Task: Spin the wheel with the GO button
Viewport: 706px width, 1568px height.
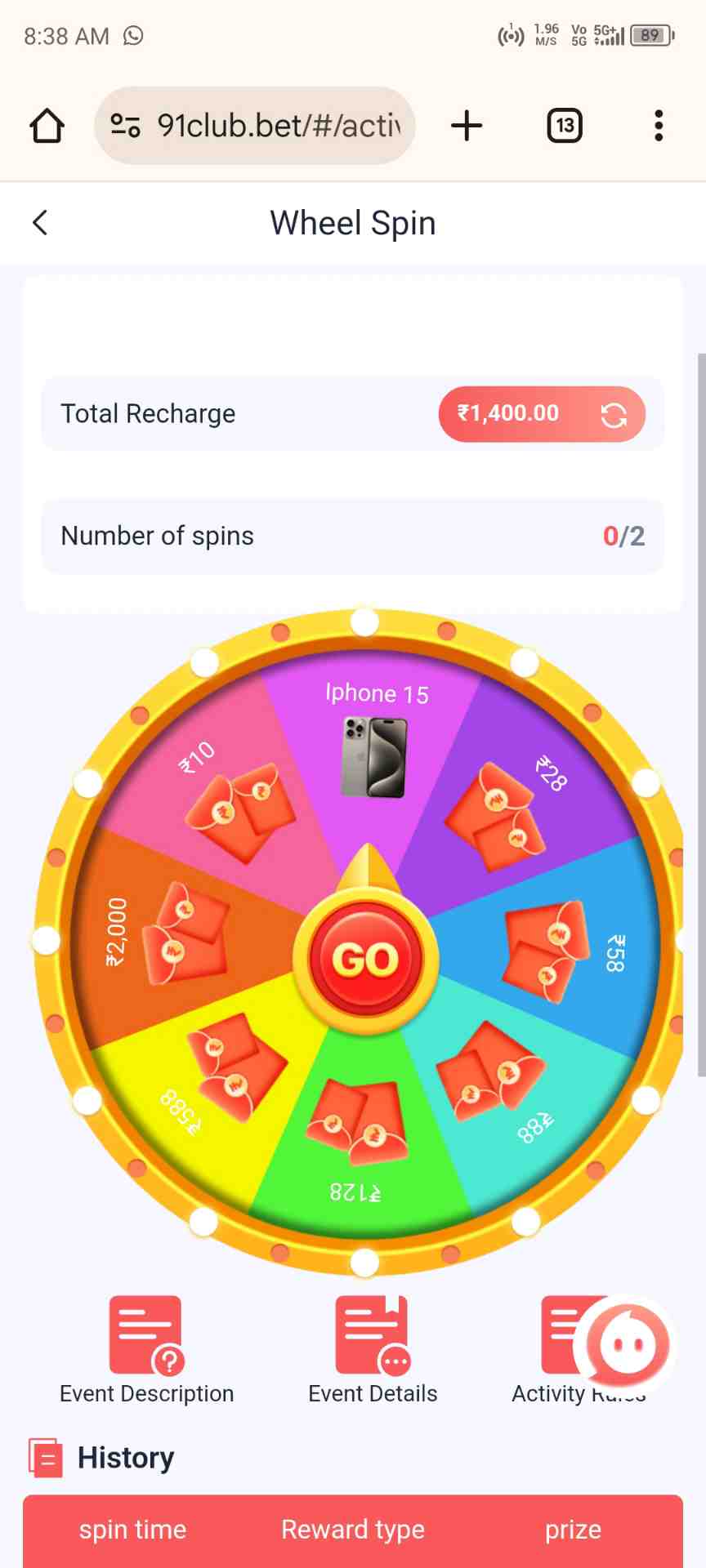Action: coord(365,958)
